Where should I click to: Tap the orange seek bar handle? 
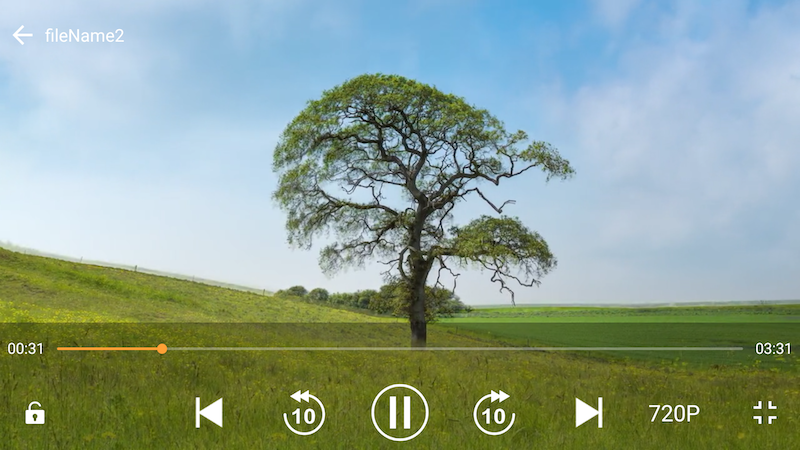click(162, 349)
